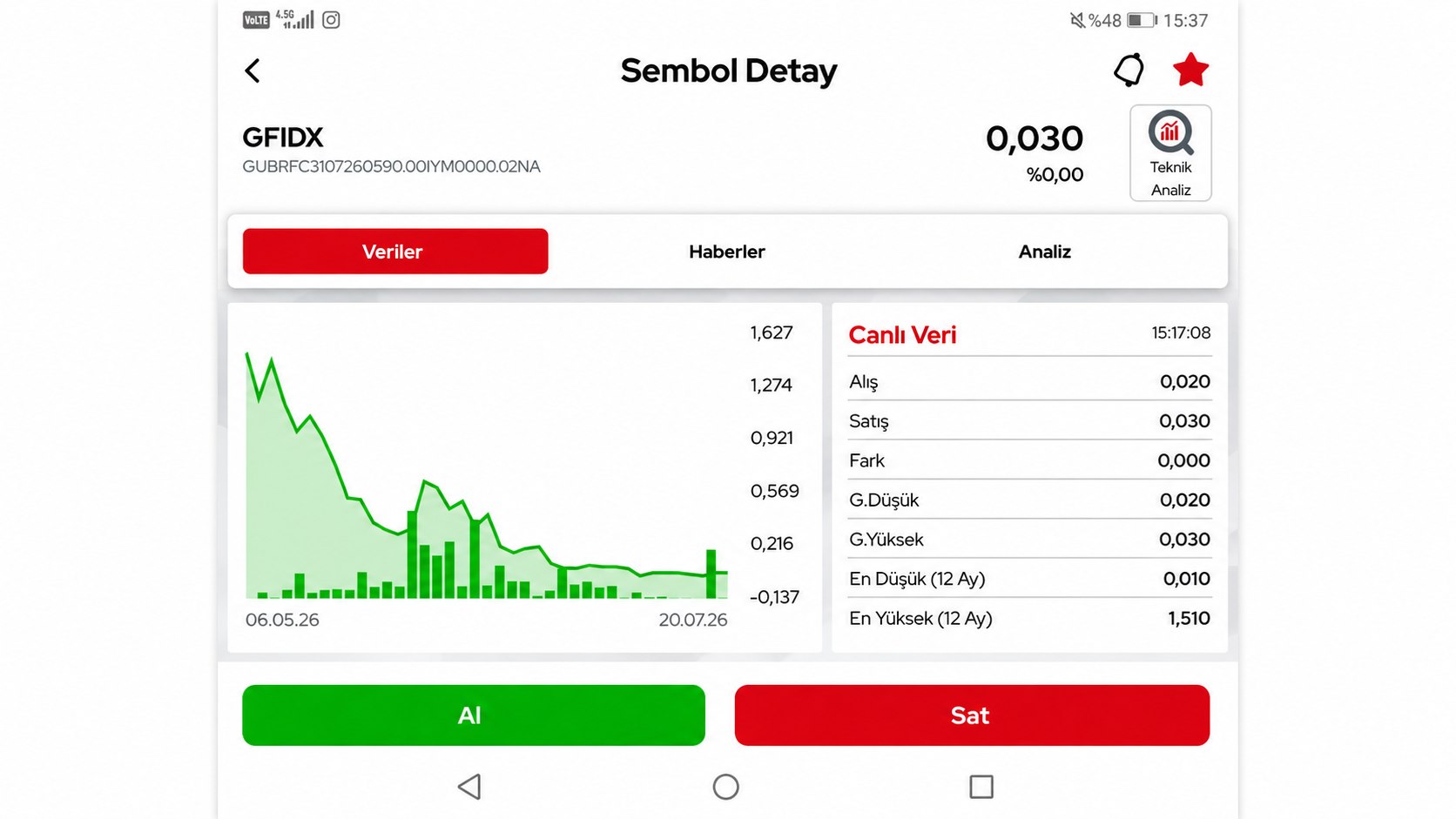Switch to the Haberler tab
The width and height of the screenshot is (1456, 819).
(x=727, y=252)
